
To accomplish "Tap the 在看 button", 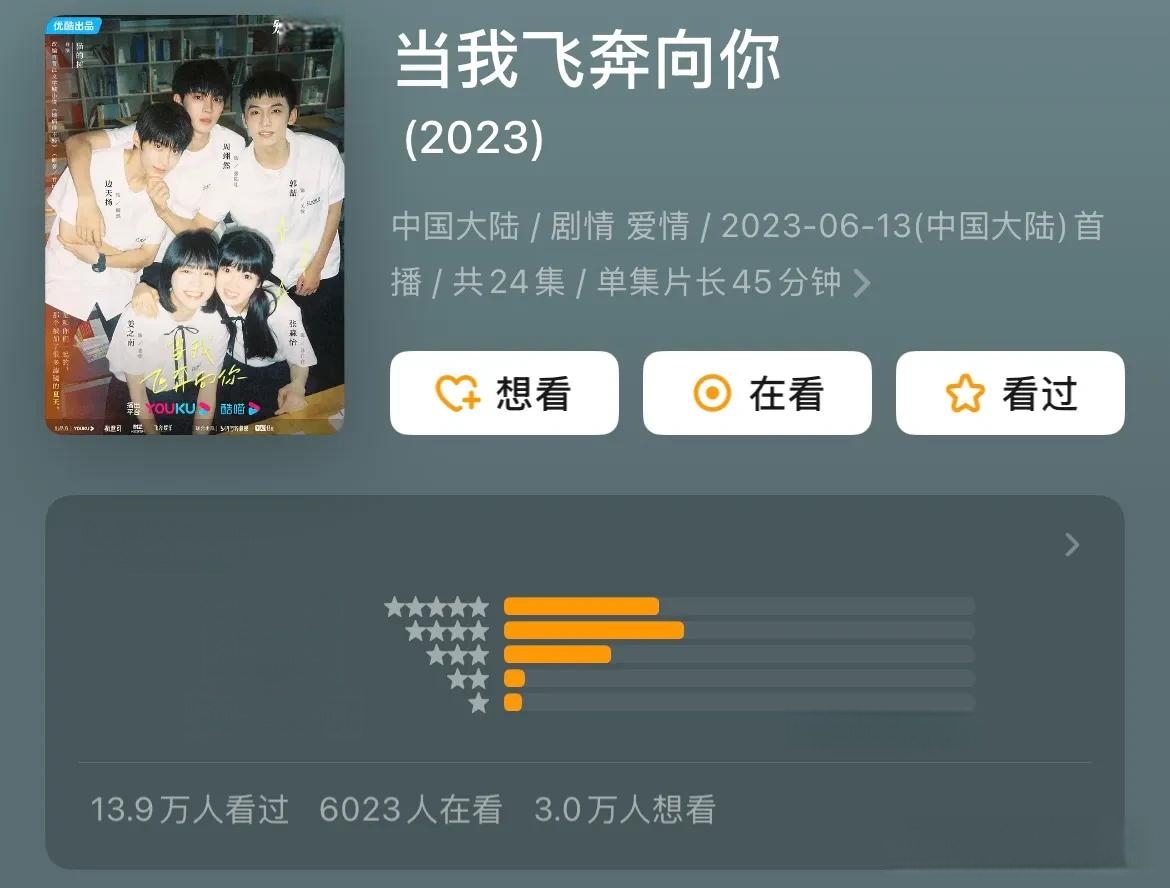I will (757, 393).
